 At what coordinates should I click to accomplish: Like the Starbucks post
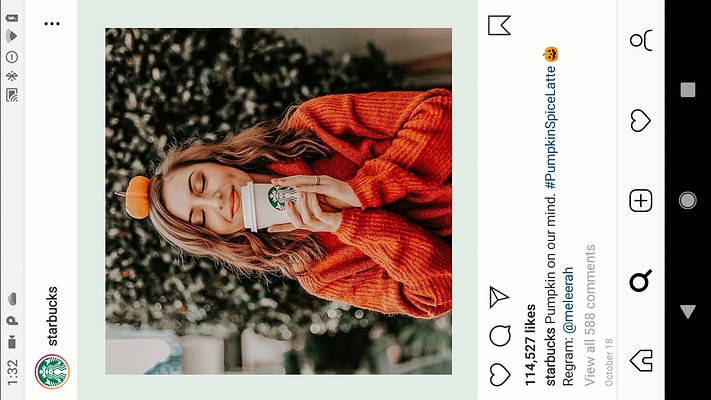pos(498,374)
